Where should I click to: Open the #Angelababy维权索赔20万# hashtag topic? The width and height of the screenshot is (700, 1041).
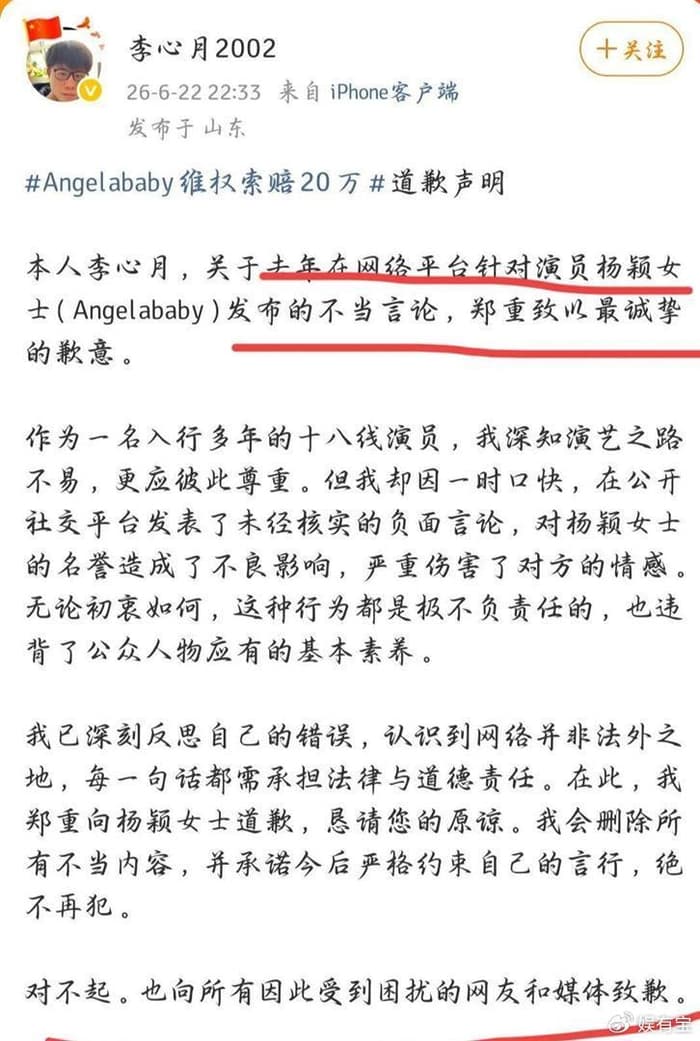point(205,183)
